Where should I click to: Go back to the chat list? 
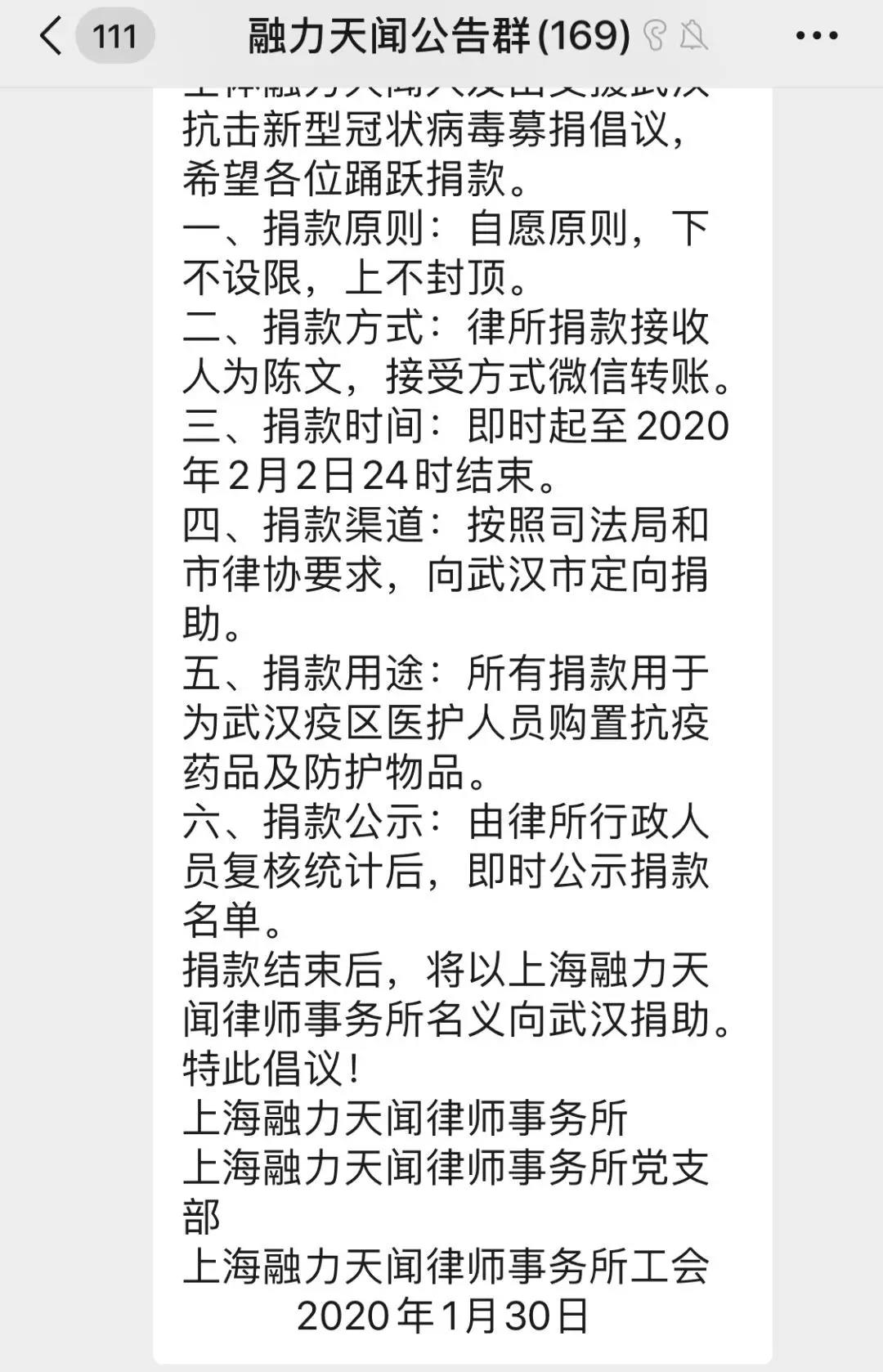coord(51,37)
